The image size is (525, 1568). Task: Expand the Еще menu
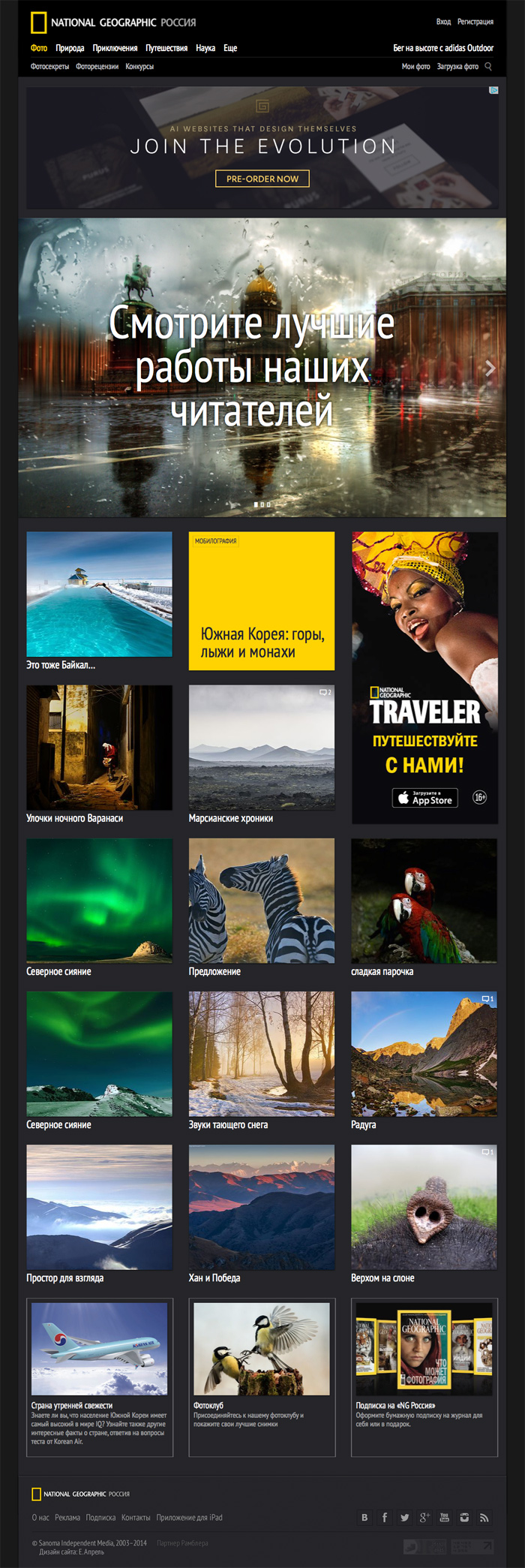click(x=230, y=48)
